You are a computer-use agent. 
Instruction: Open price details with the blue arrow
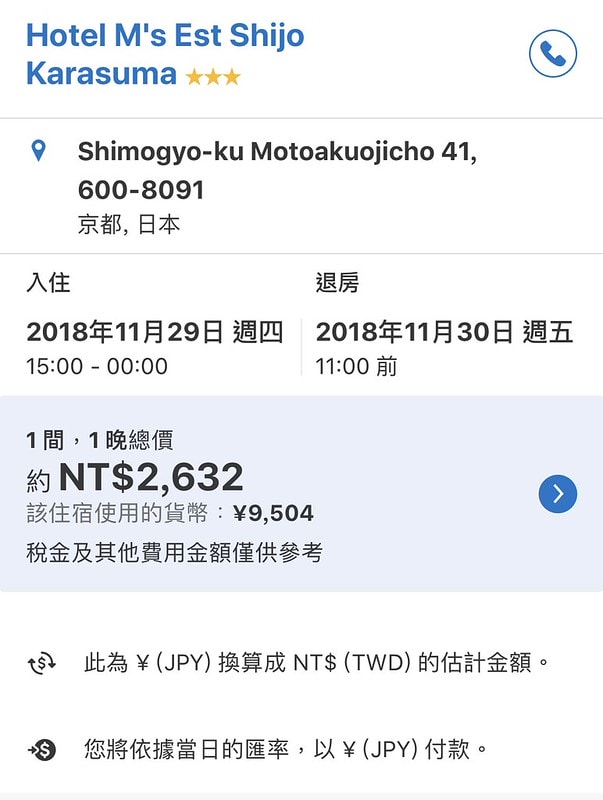pos(558,494)
